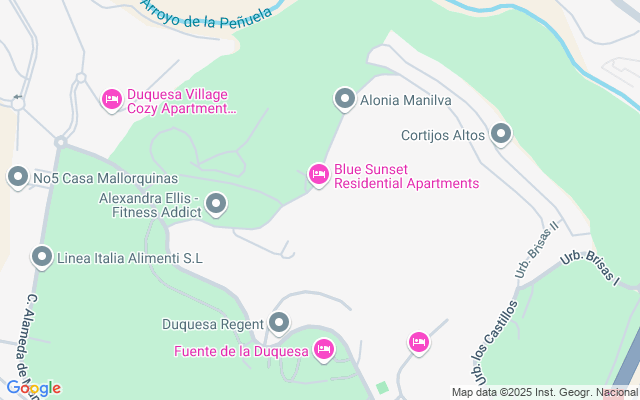Select No5 Casa Mallorquinas marker
This screenshot has height=400, width=640.
[x=17, y=178]
